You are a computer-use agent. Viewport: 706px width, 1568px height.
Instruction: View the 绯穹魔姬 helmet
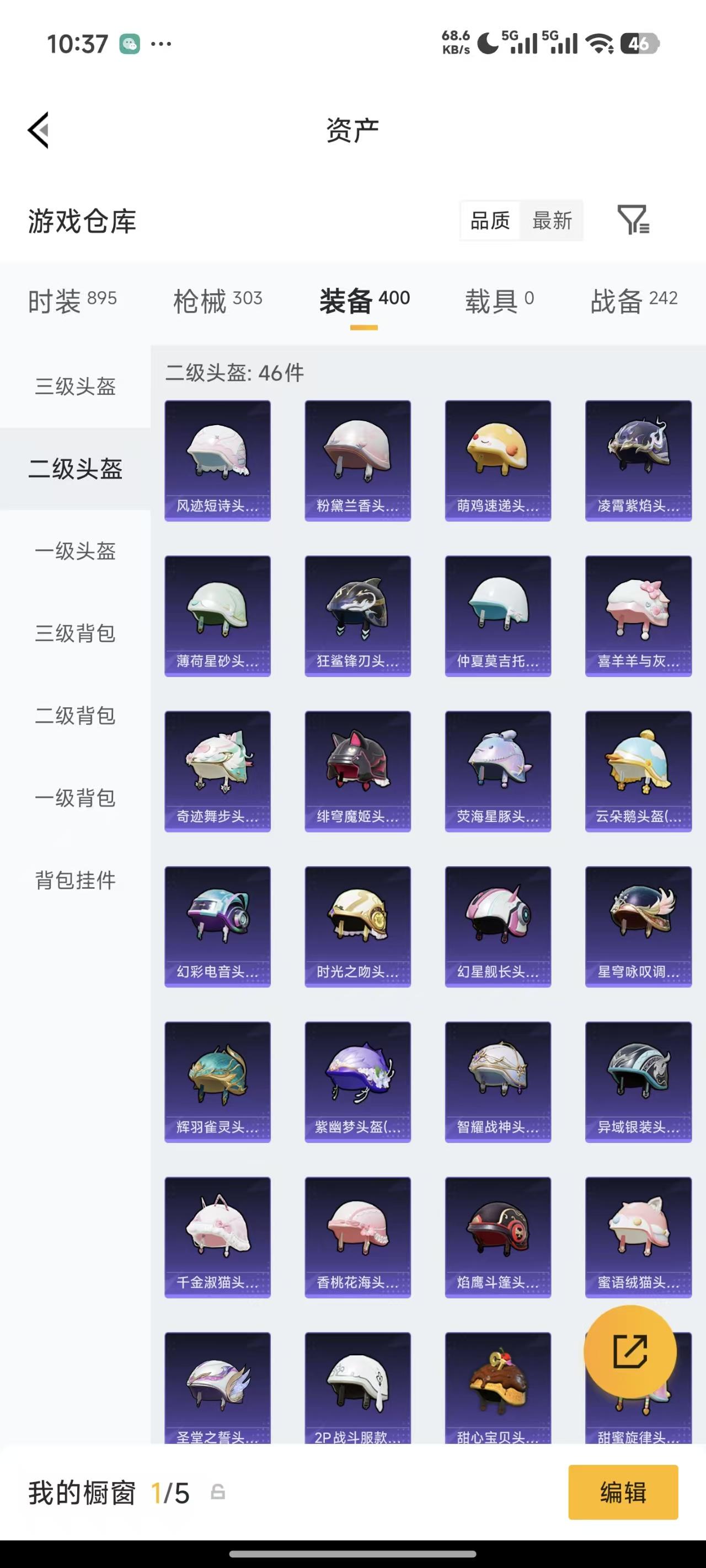coord(357,771)
